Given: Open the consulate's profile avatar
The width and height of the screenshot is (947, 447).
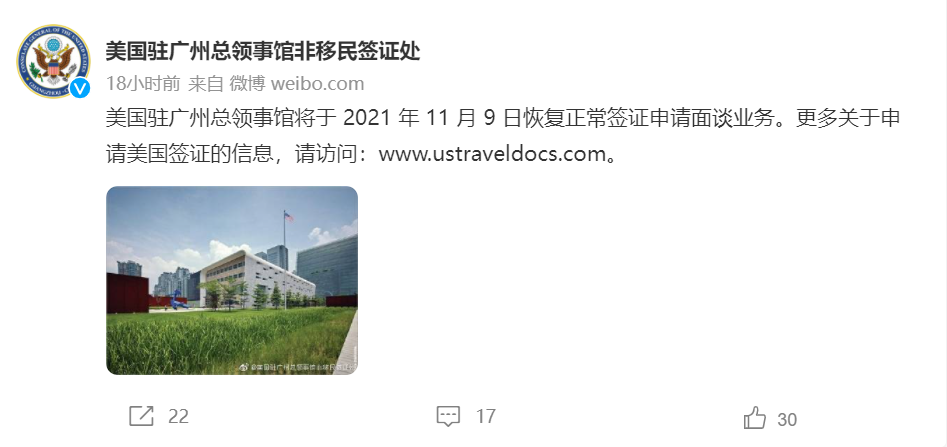Looking at the screenshot, I should click(52, 60).
